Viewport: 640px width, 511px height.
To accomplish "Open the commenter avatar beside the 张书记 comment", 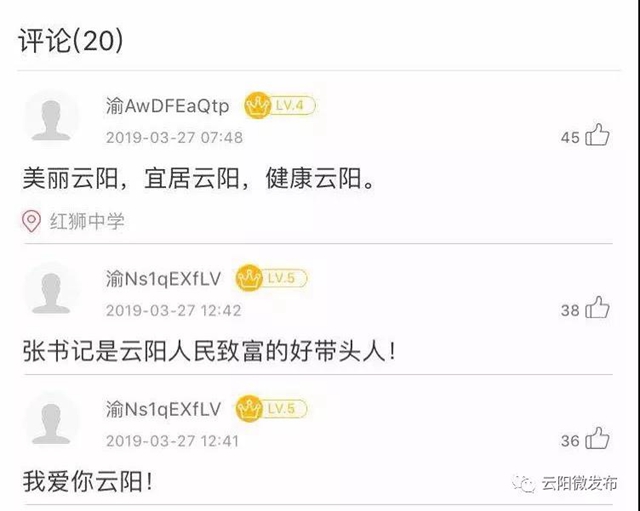I will click(x=50, y=289).
